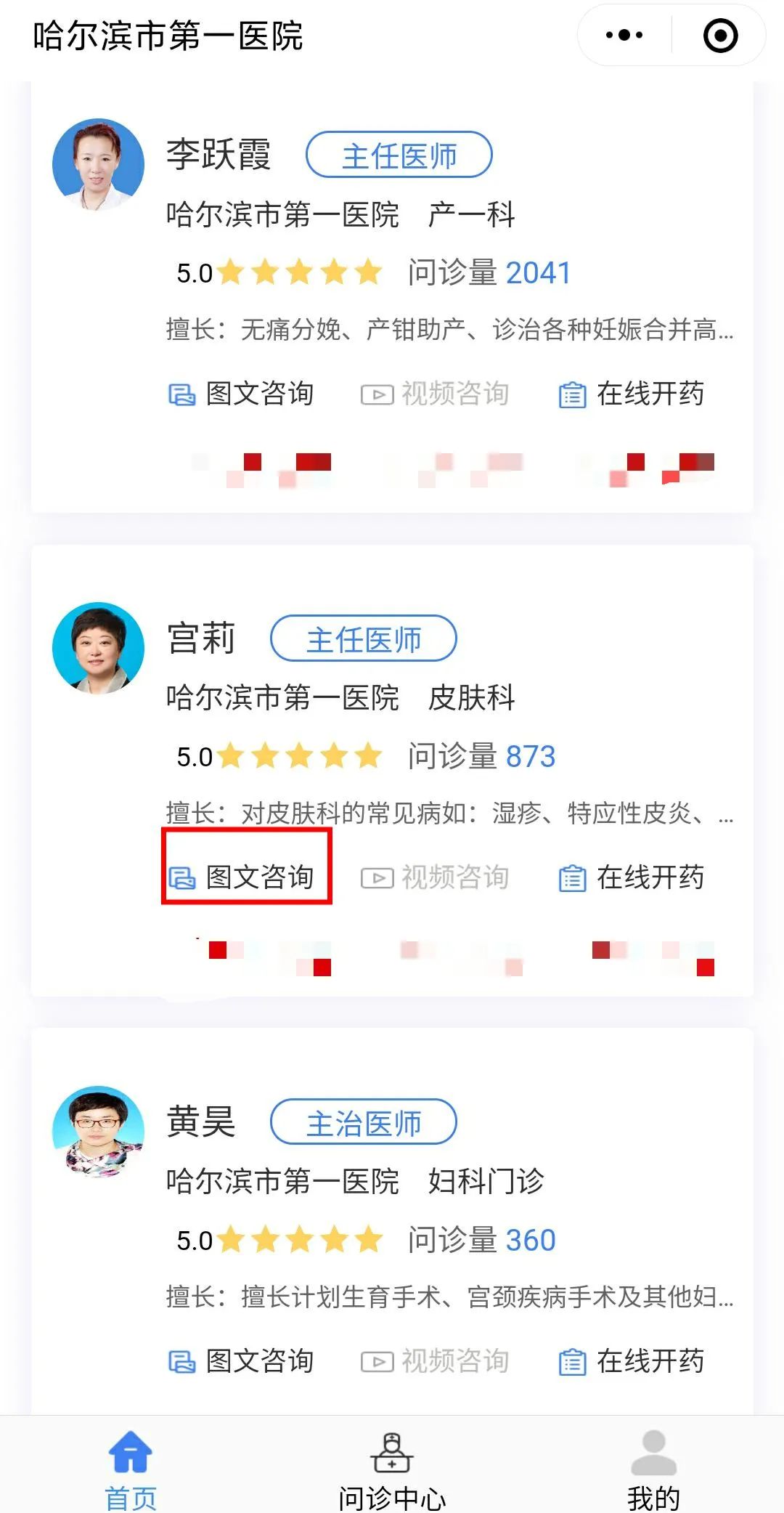Open the 我的 tab

653,1467
